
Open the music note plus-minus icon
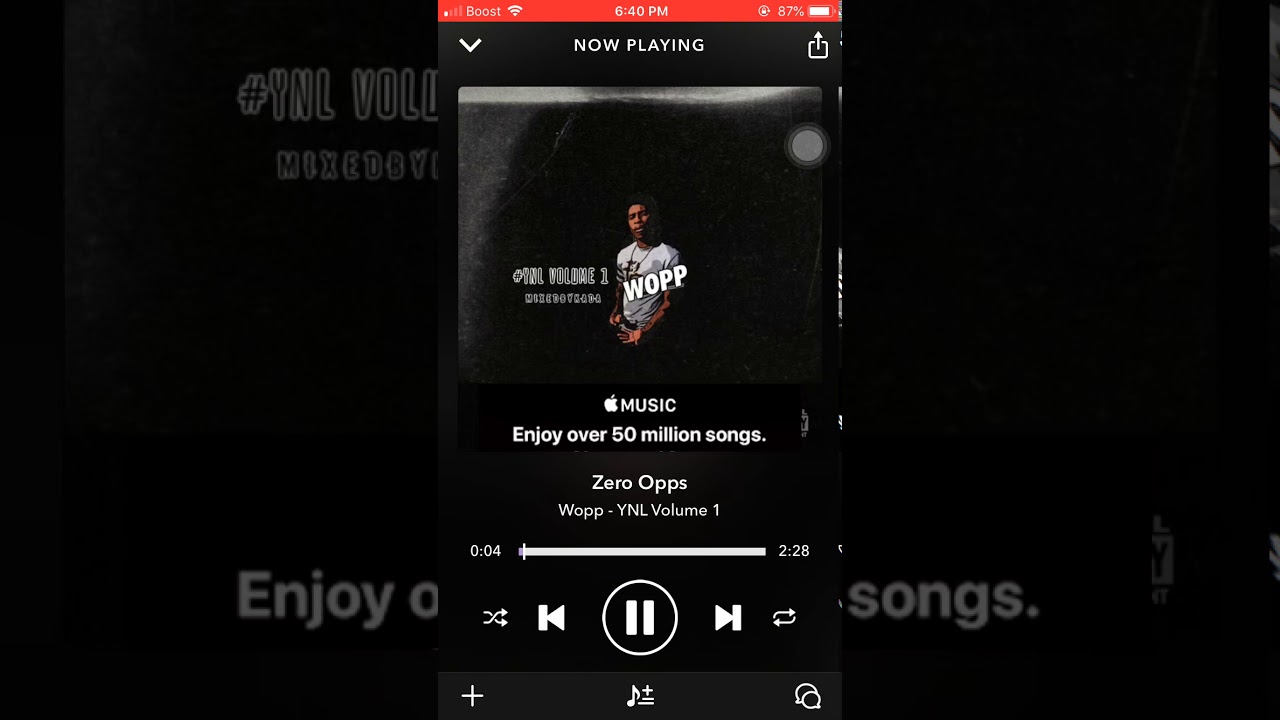(640, 696)
